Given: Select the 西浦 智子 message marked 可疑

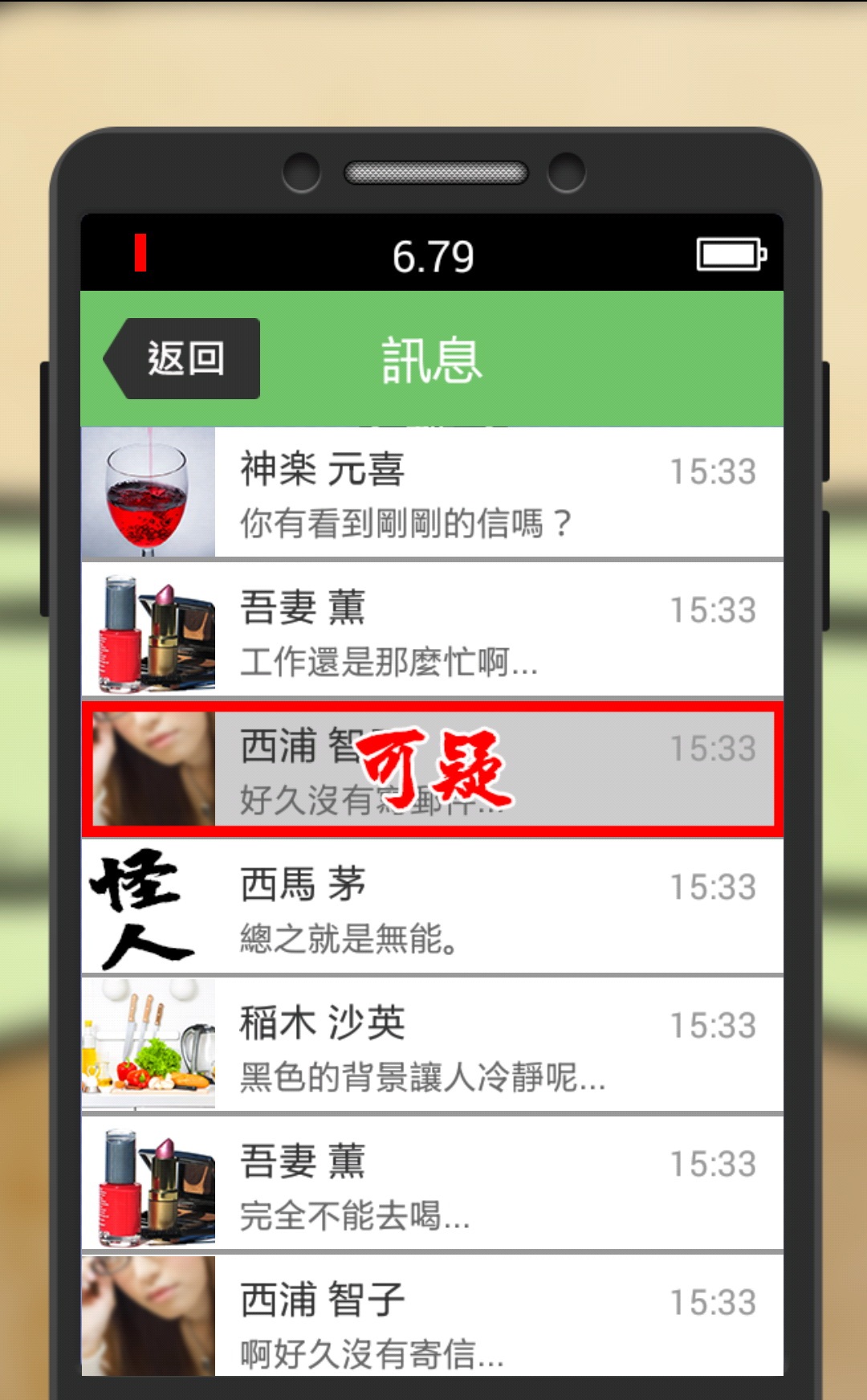Looking at the screenshot, I should tap(432, 769).
